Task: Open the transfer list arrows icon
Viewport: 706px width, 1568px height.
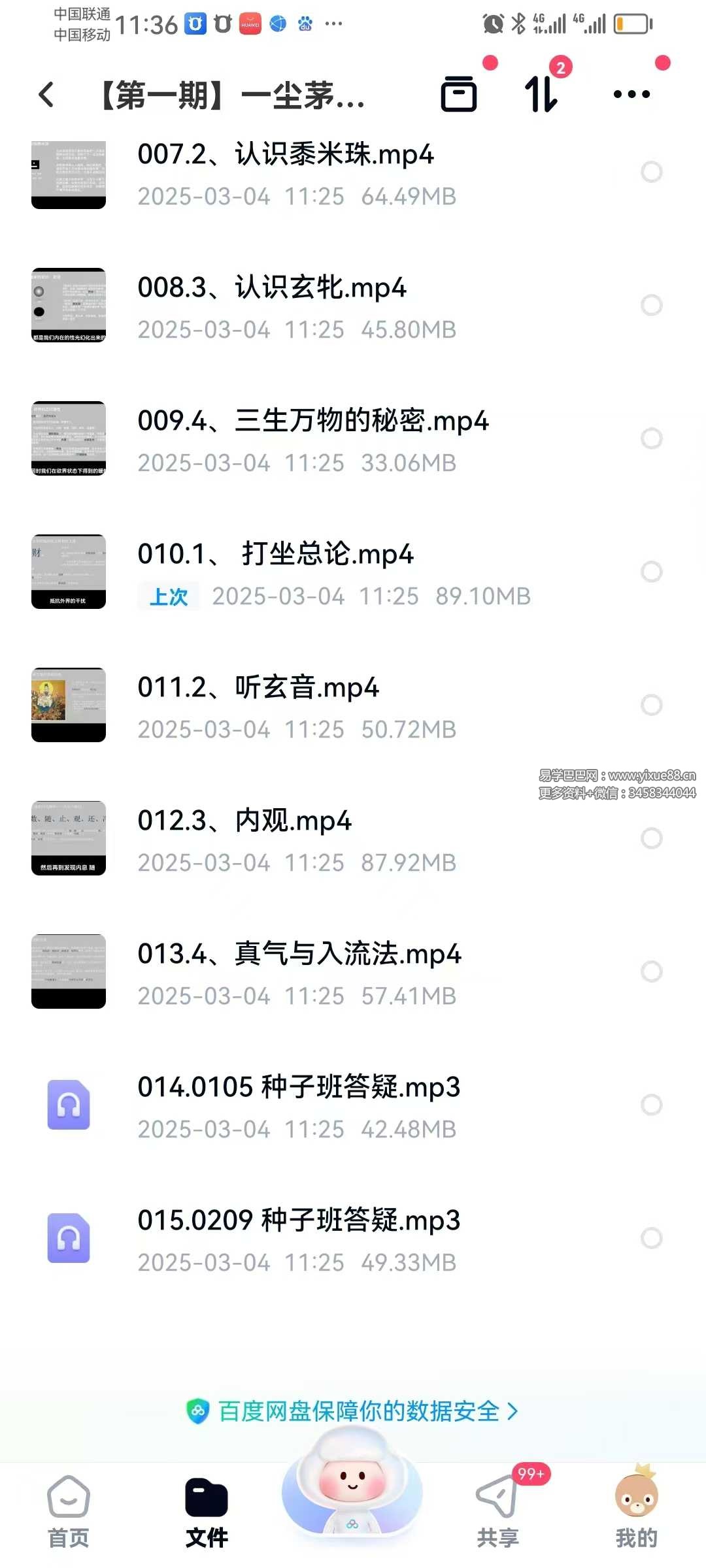Action: (x=541, y=94)
